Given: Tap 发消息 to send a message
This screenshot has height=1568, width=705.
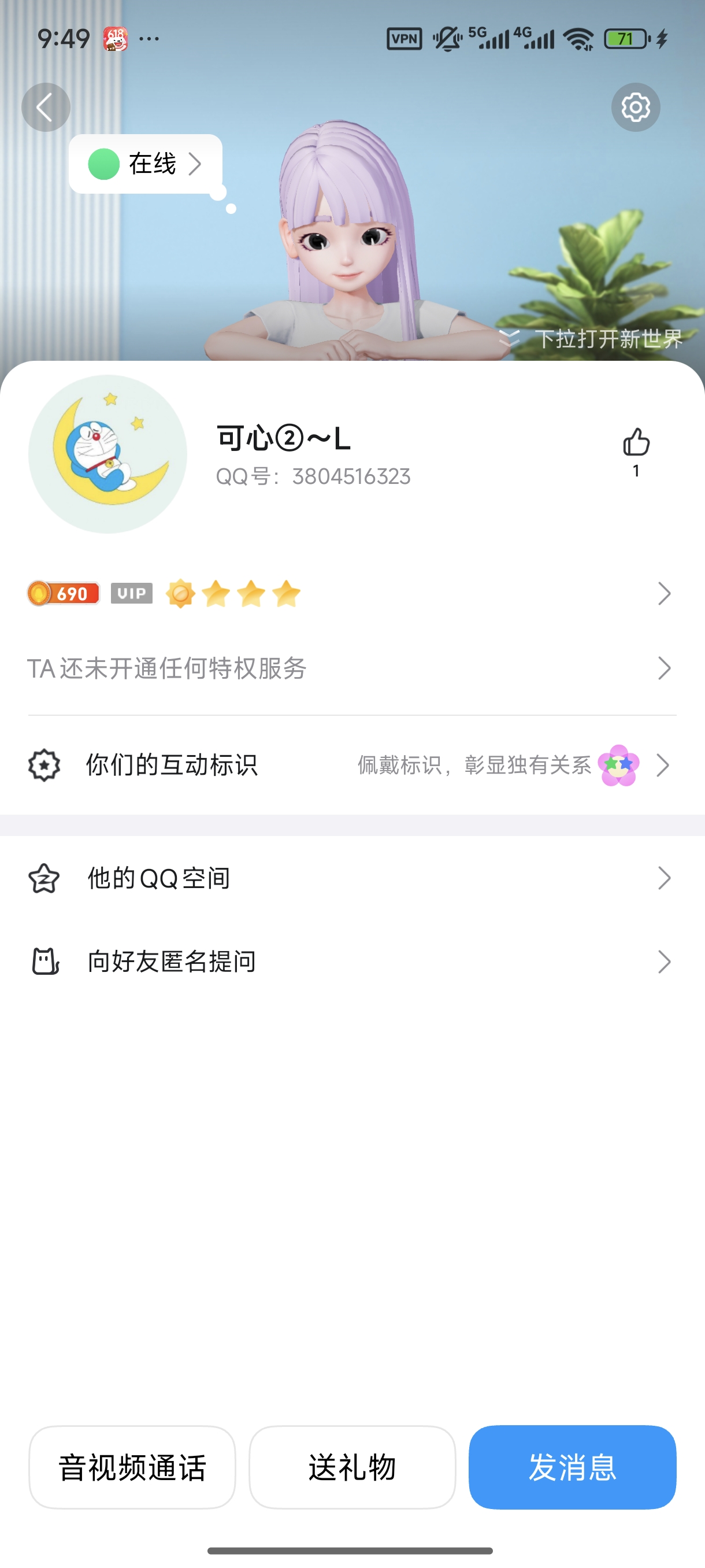Looking at the screenshot, I should coord(573,1467).
